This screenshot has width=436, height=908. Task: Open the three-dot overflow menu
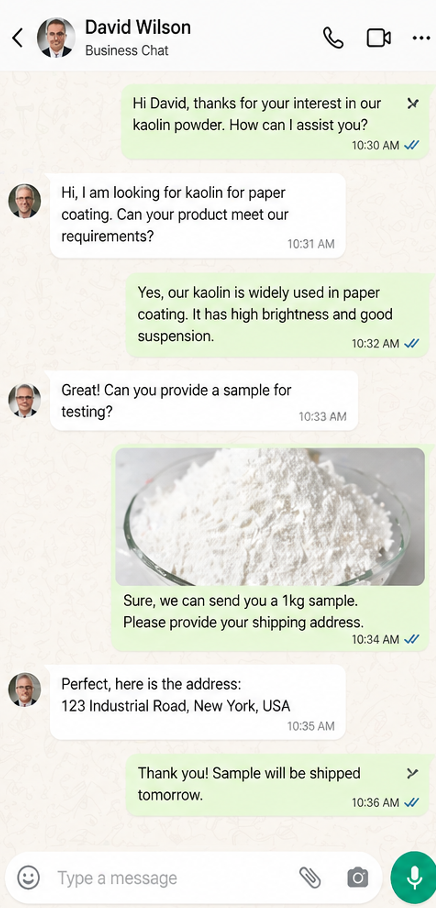[421, 38]
